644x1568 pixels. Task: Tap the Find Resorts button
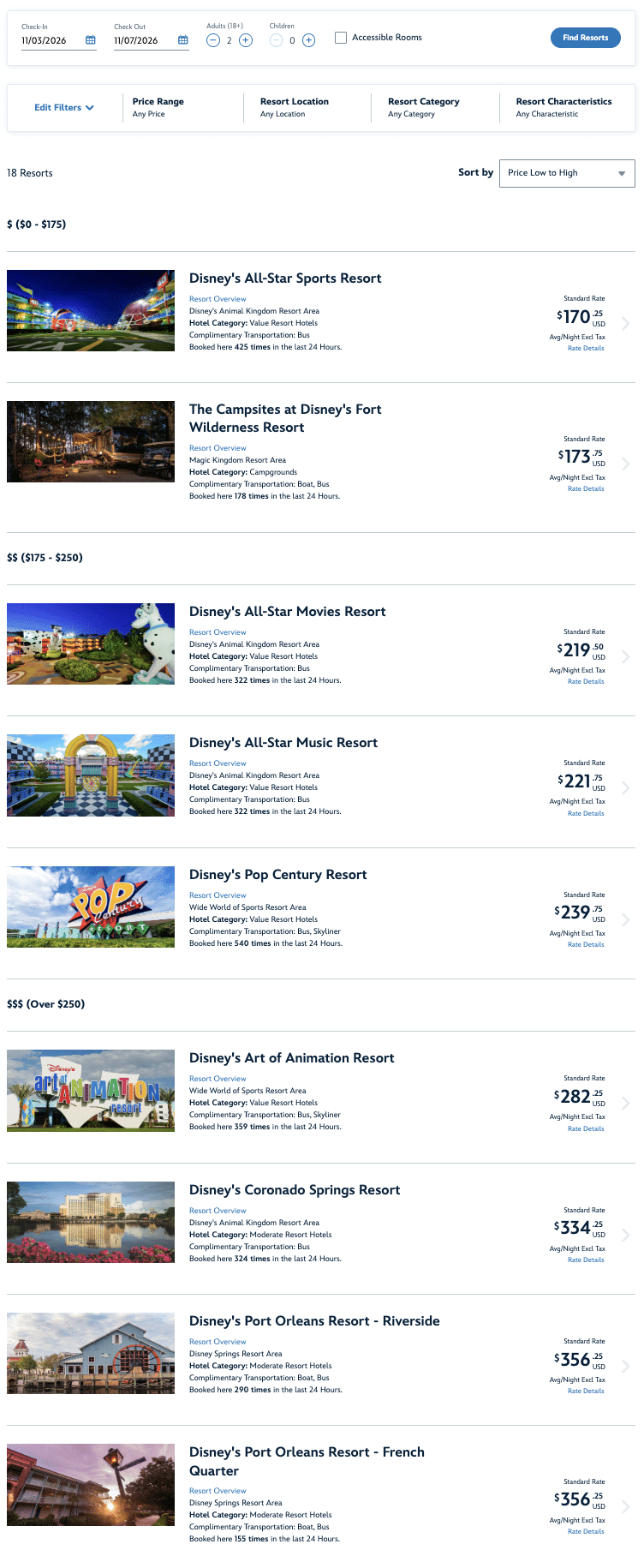coord(586,38)
